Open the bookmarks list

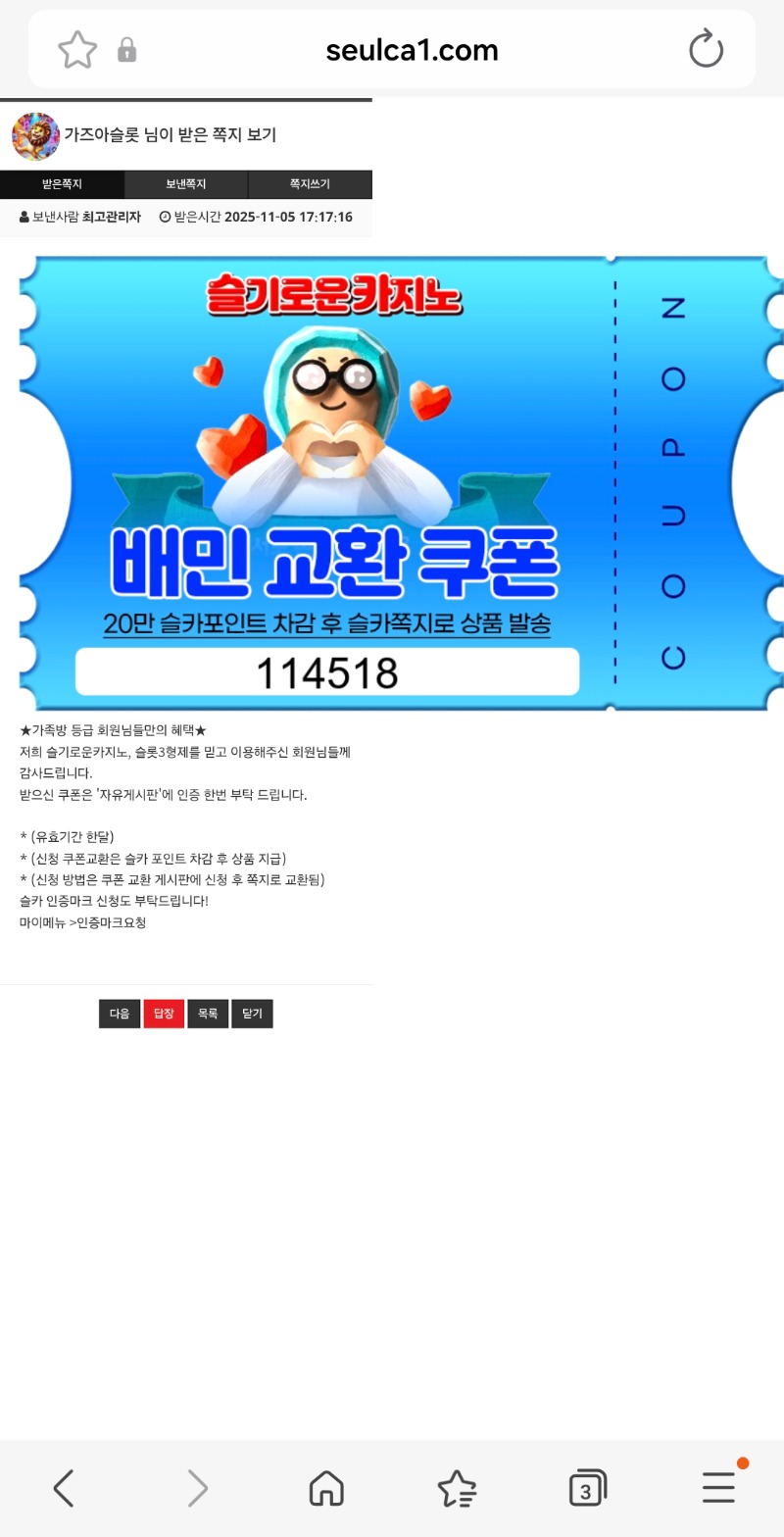[x=457, y=1488]
